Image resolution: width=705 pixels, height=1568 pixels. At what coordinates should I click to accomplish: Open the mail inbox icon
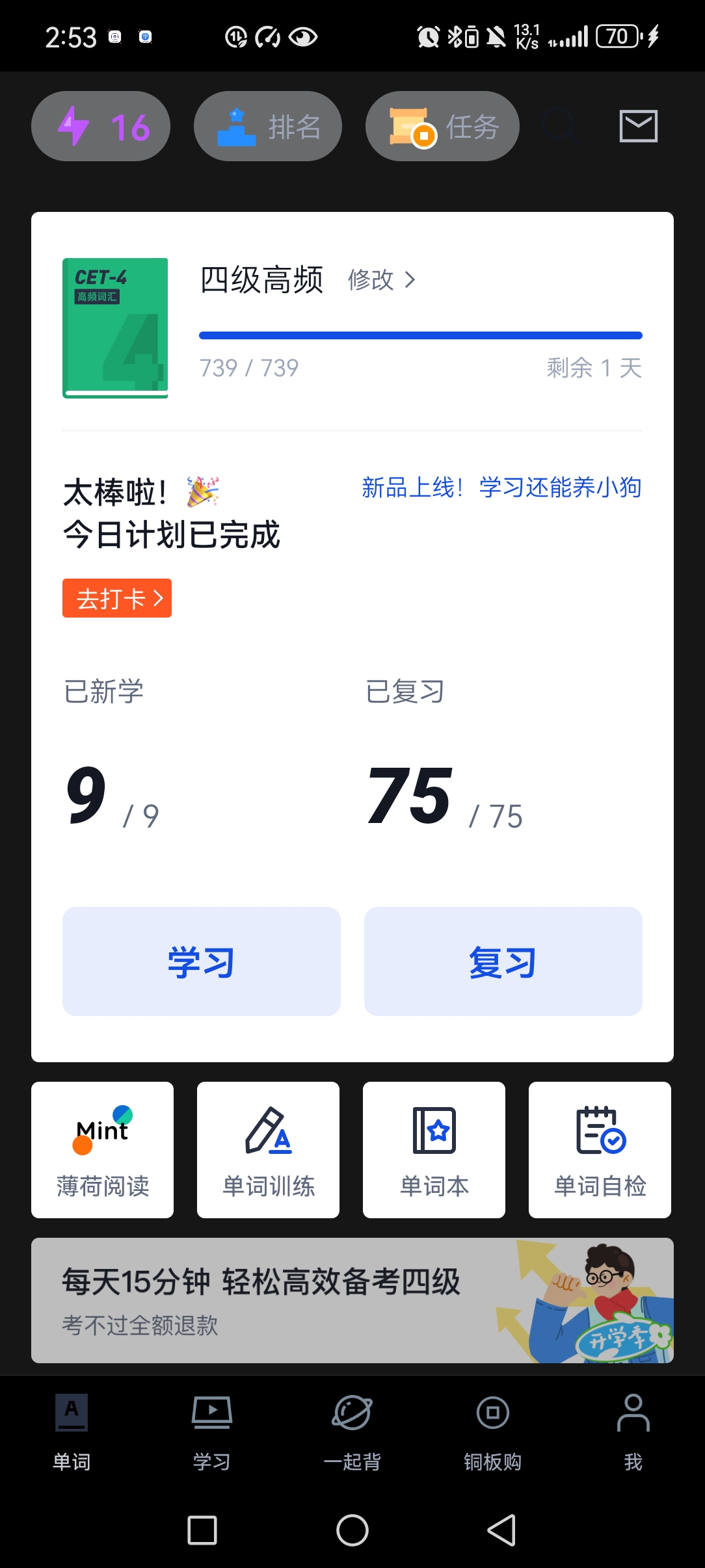[x=638, y=126]
